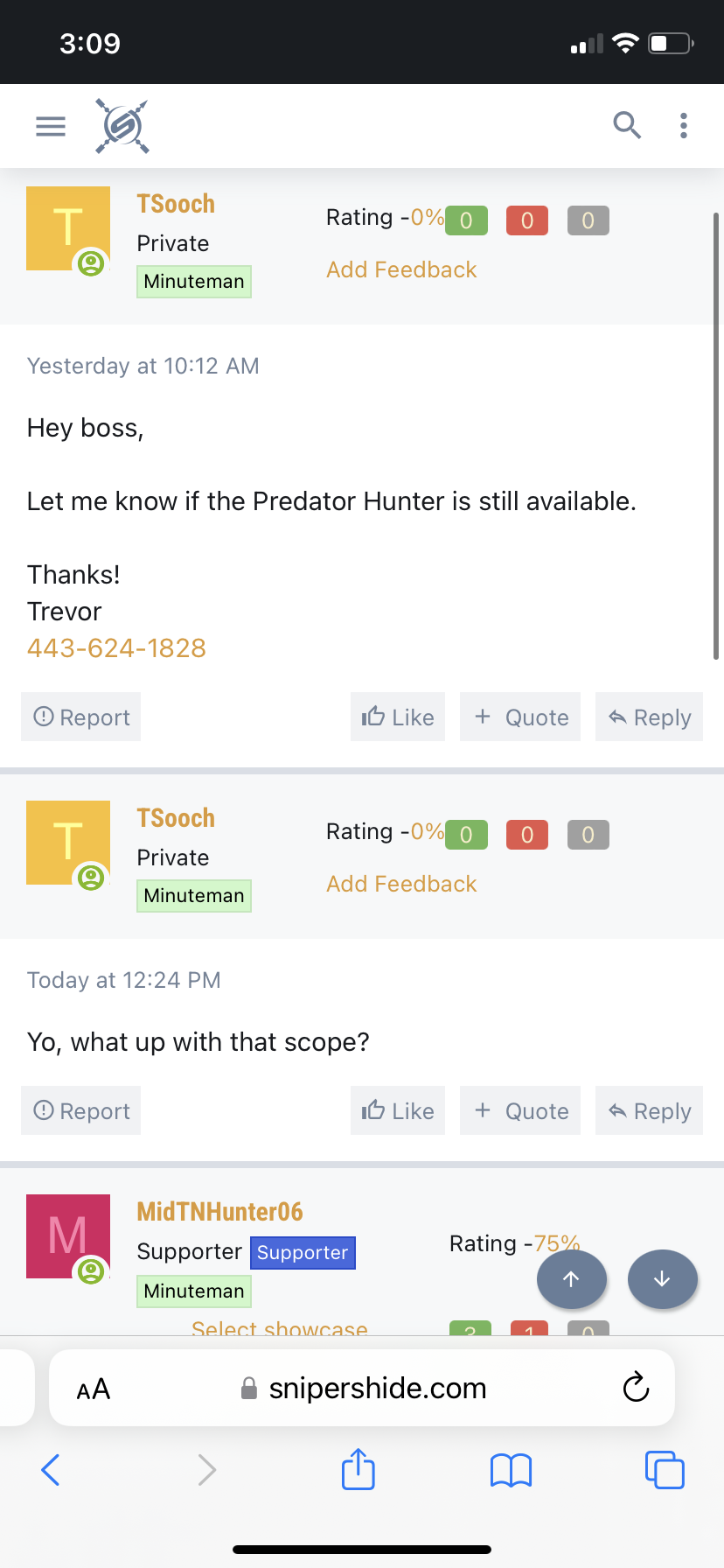Open the MidTNHunter06 username link
Screen dimensions: 724x1568
click(x=219, y=1212)
